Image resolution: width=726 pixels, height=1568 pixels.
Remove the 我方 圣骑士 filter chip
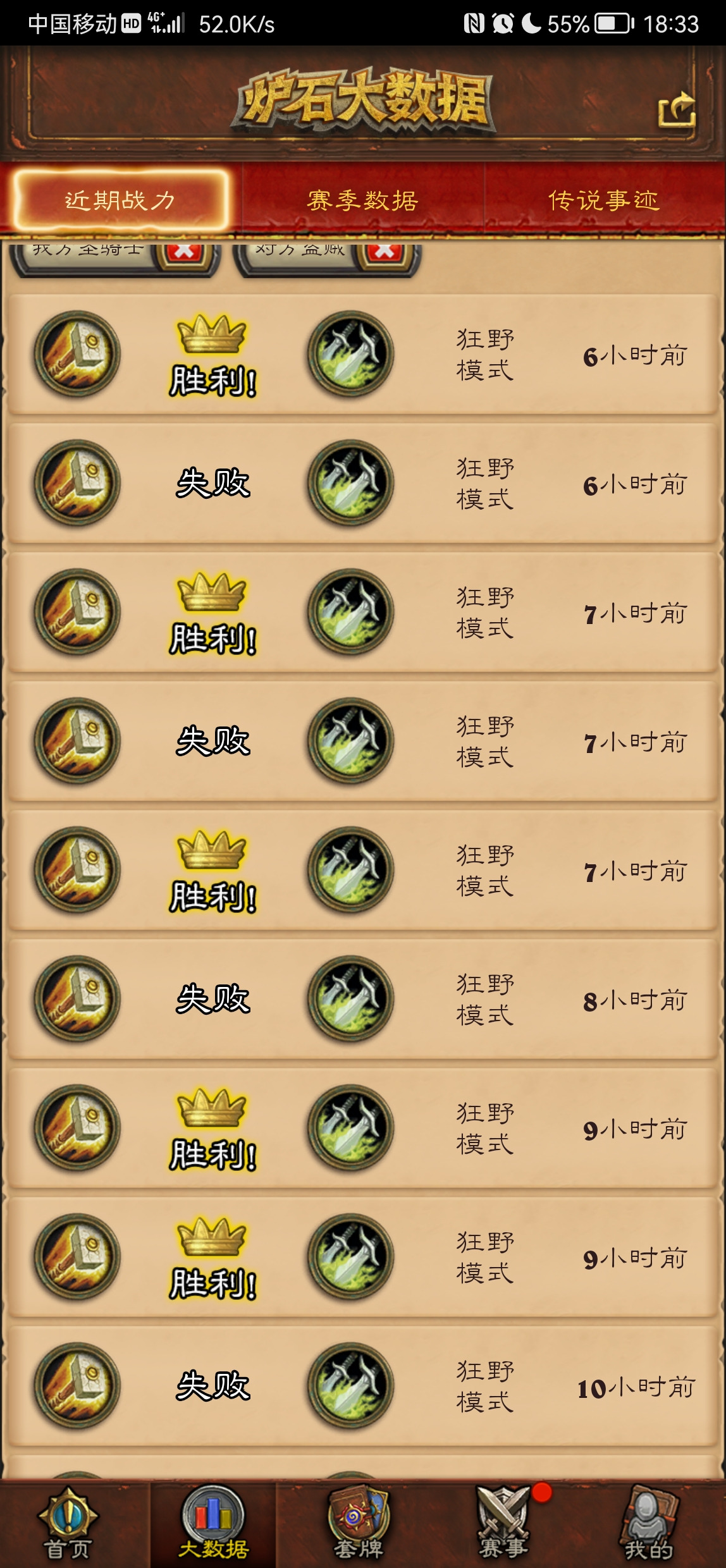coord(184,252)
